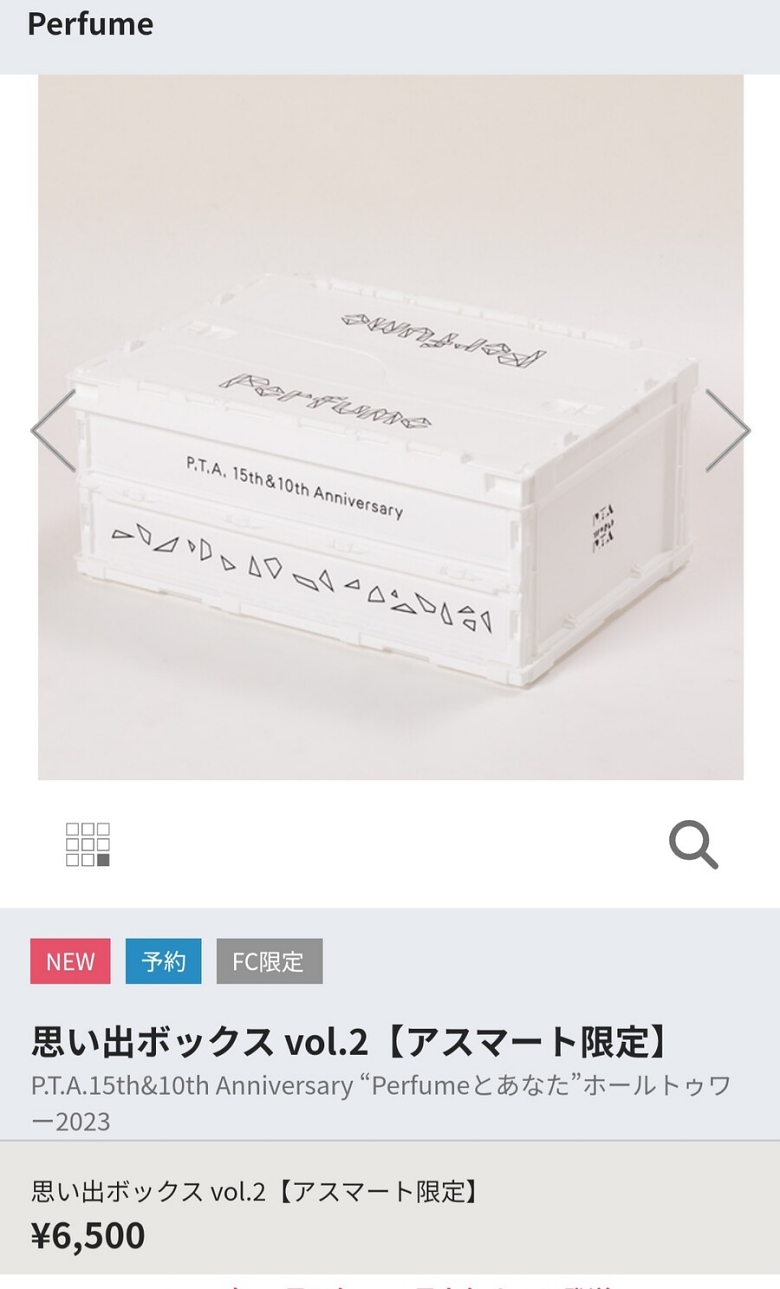Open the white box product photo

(390, 480)
